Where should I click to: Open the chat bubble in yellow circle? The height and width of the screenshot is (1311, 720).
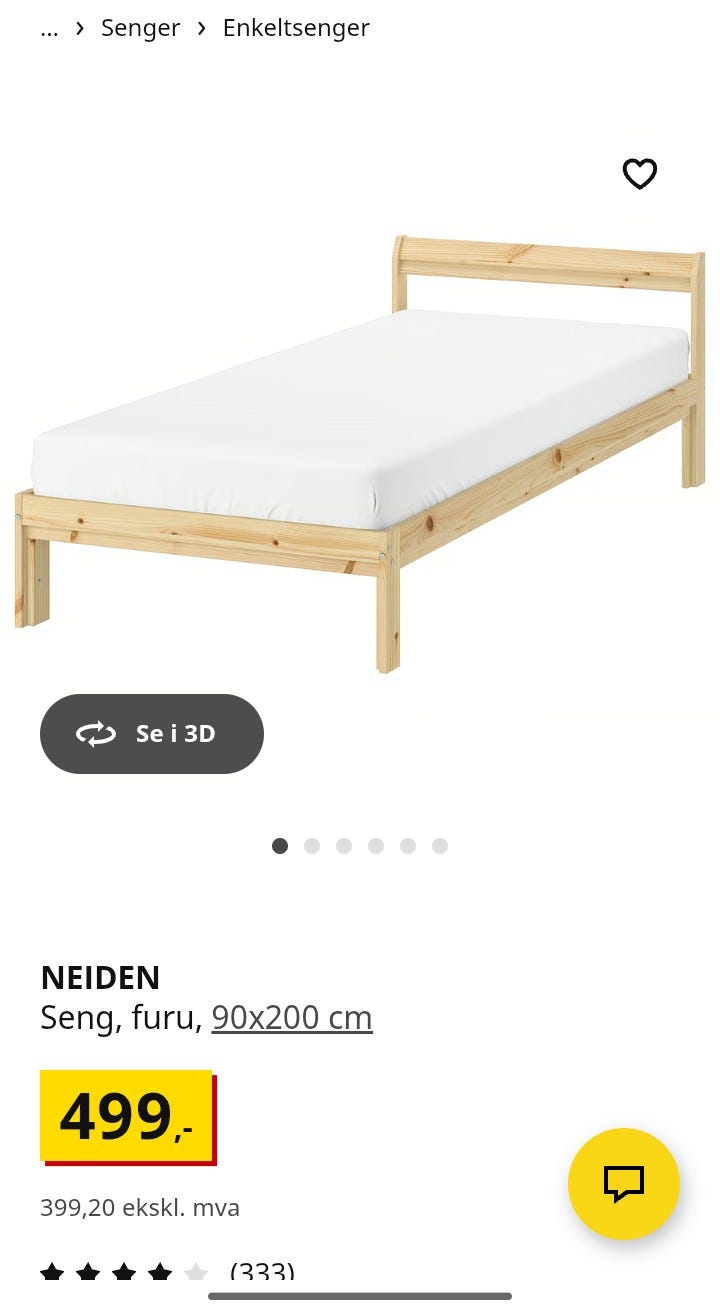click(625, 1184)
